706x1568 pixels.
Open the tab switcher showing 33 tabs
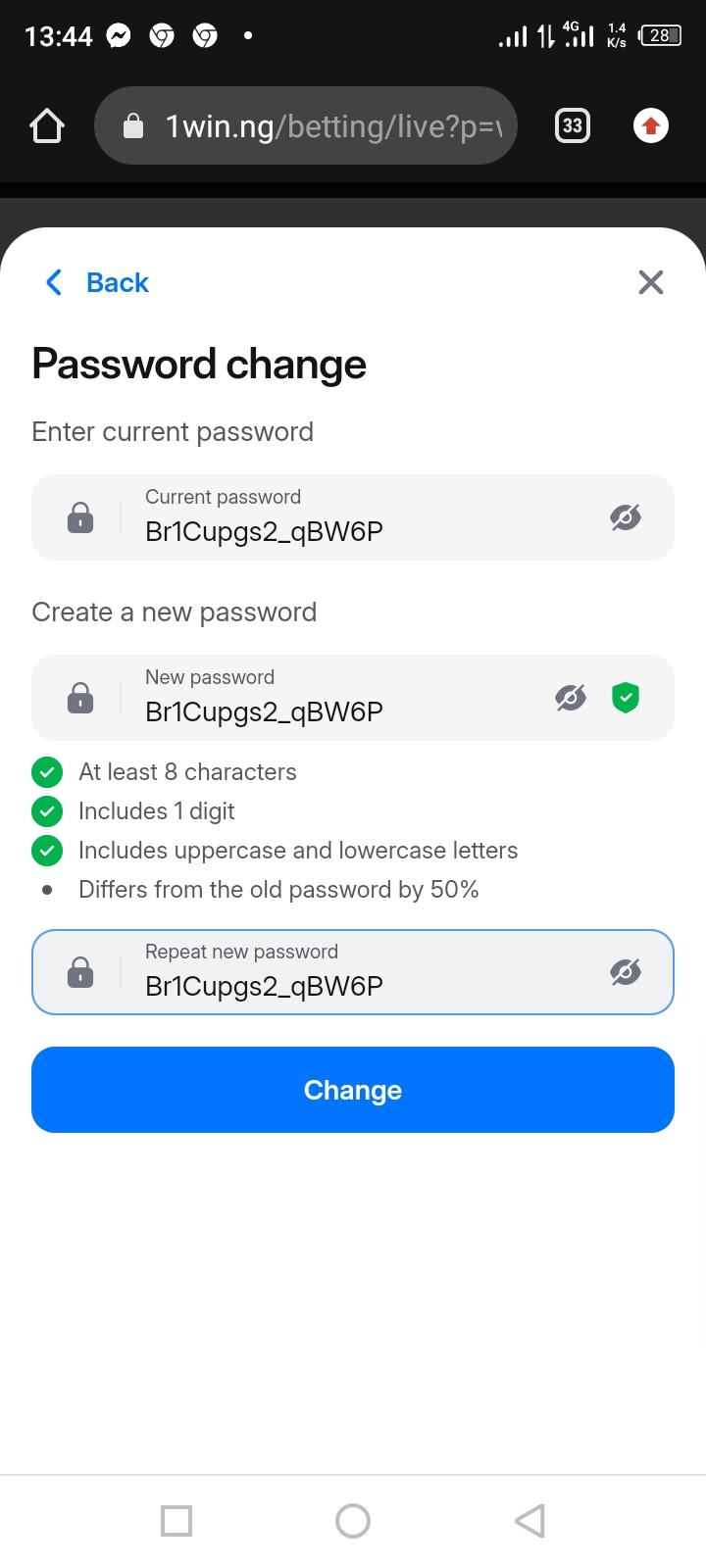572,125
